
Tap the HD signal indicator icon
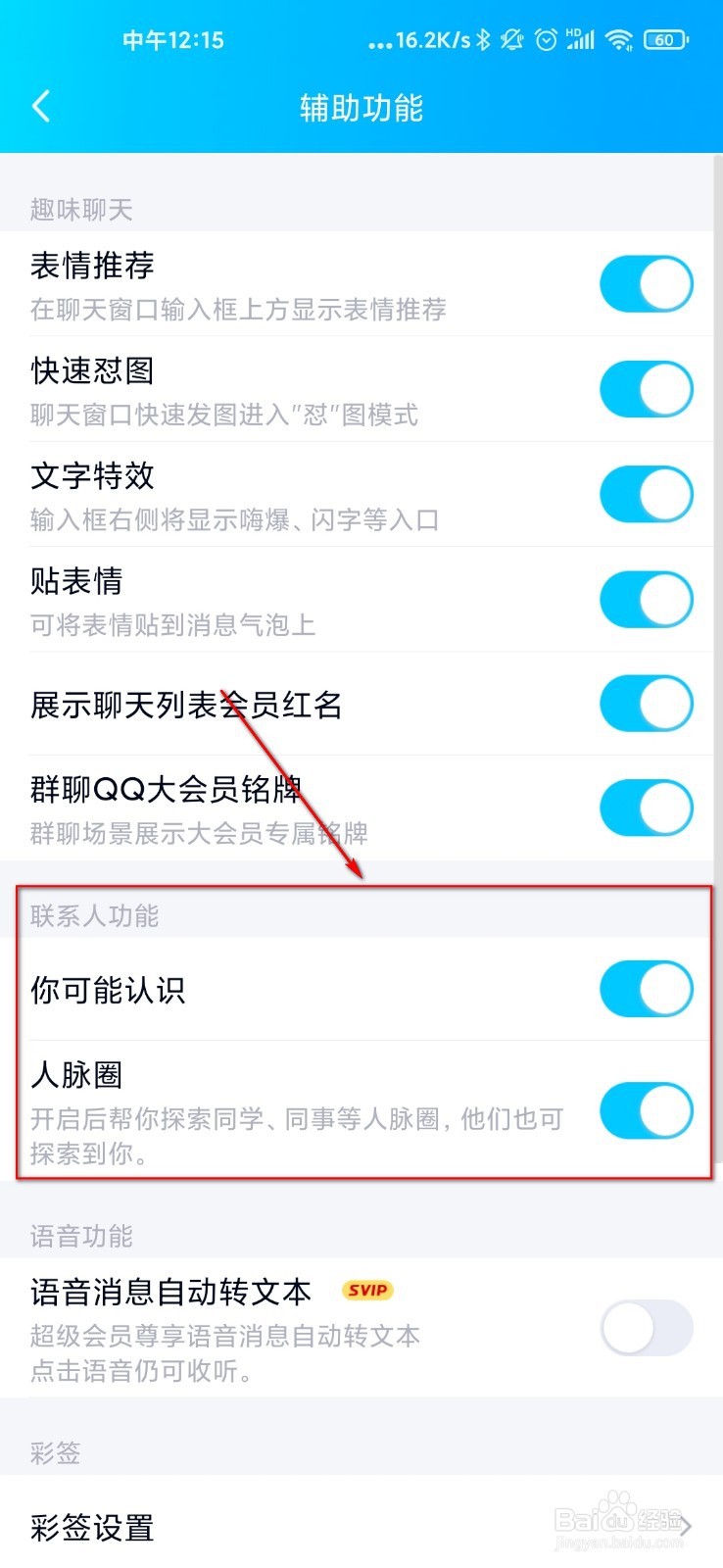point(580,40)
